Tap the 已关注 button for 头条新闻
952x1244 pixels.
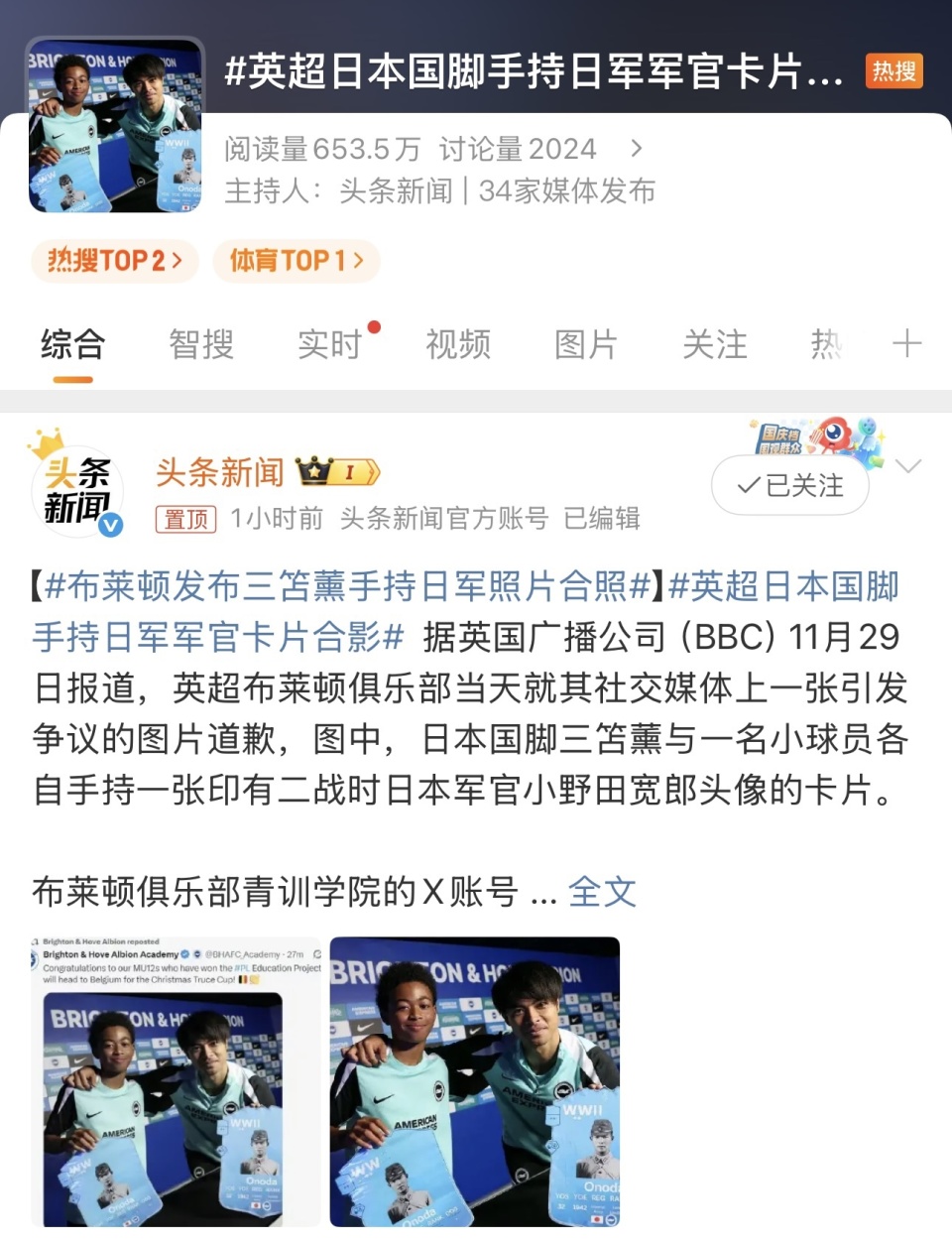point(790,485)
